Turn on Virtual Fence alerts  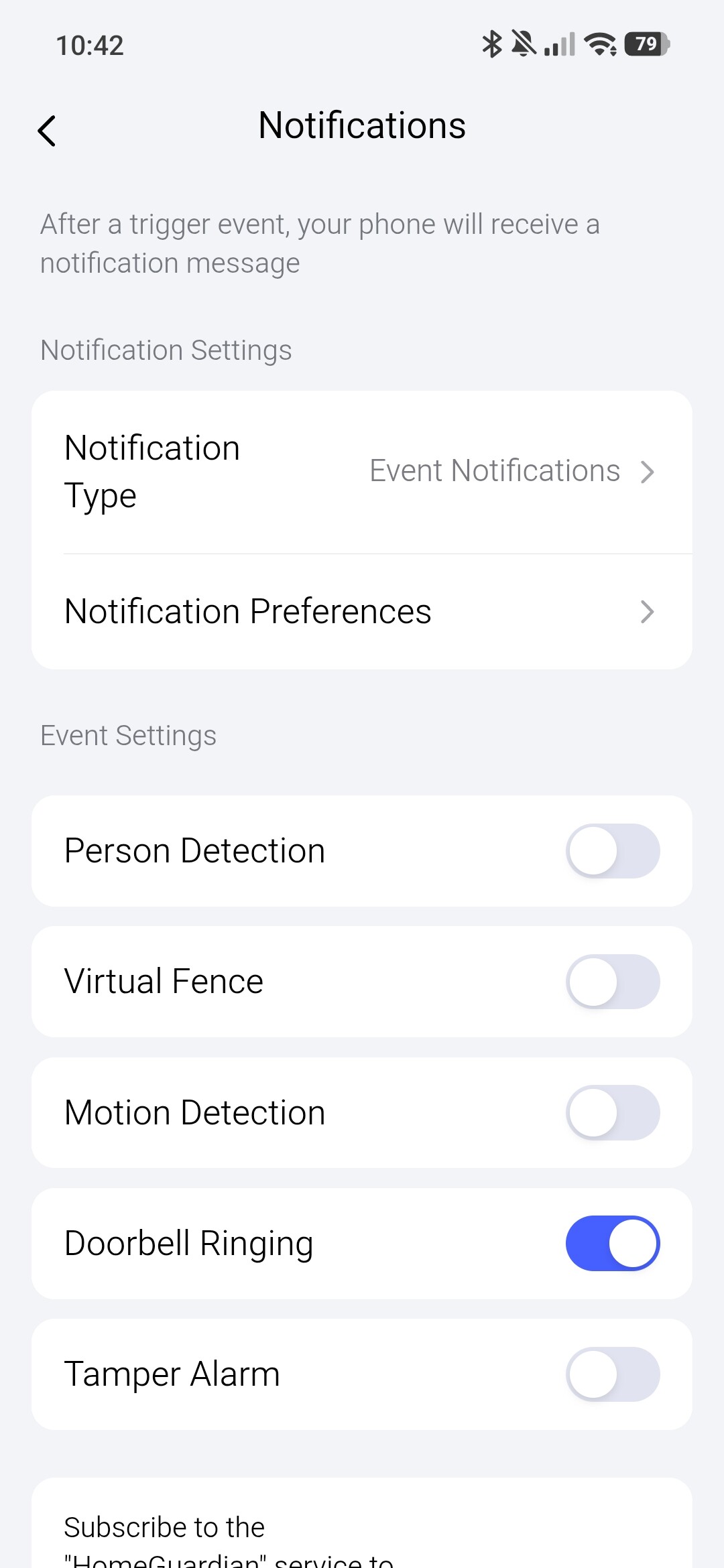tap(612, 981)
